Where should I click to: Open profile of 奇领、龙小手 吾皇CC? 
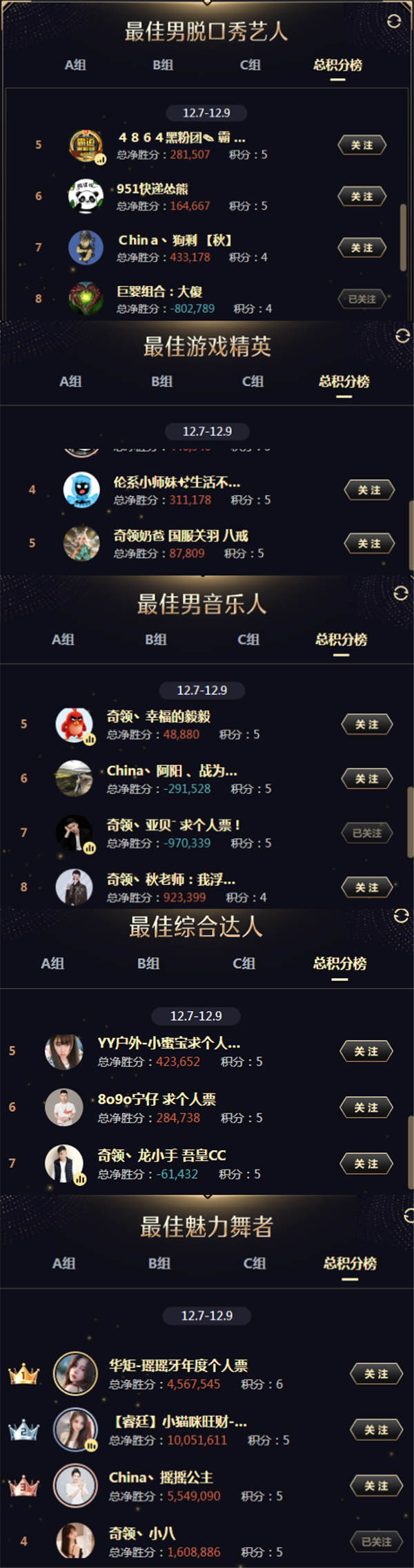(64, 1164)
